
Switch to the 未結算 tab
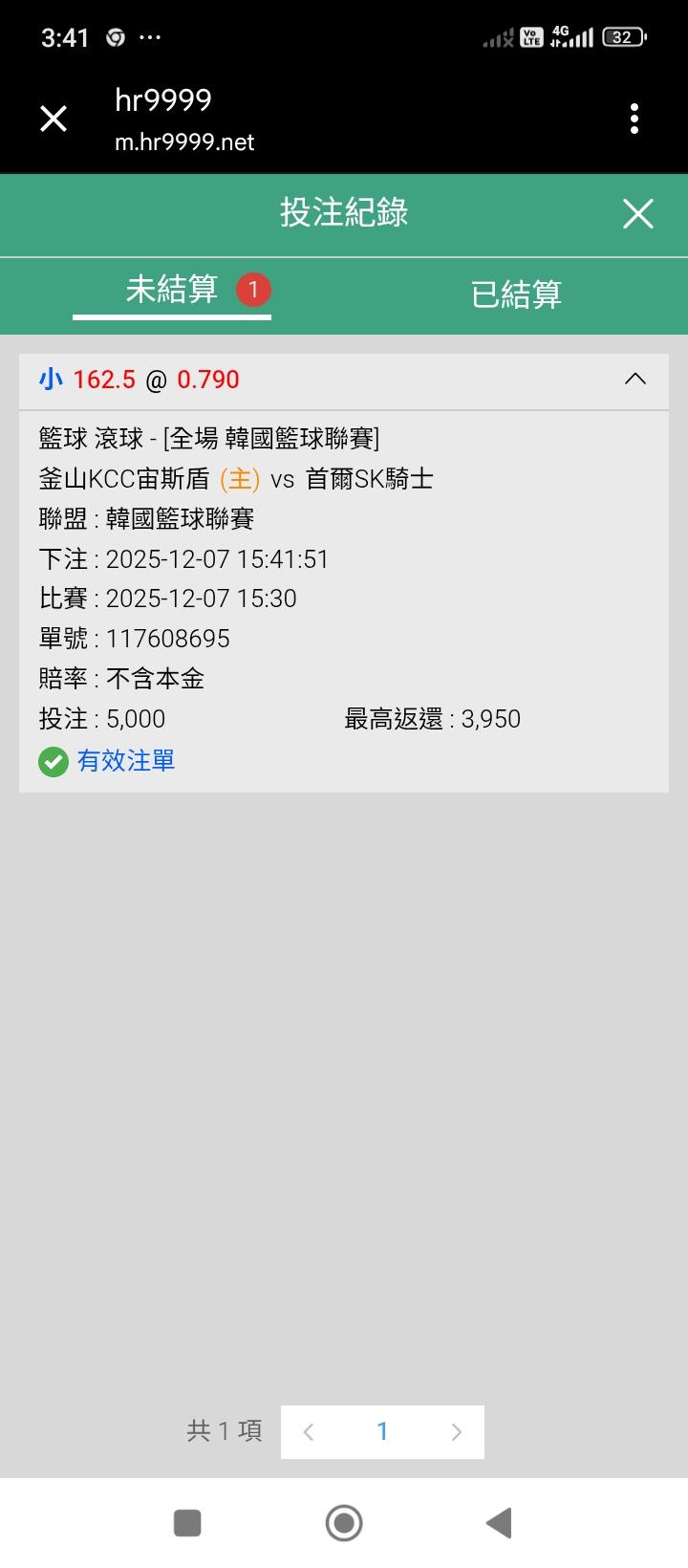(x=173, y=290)
